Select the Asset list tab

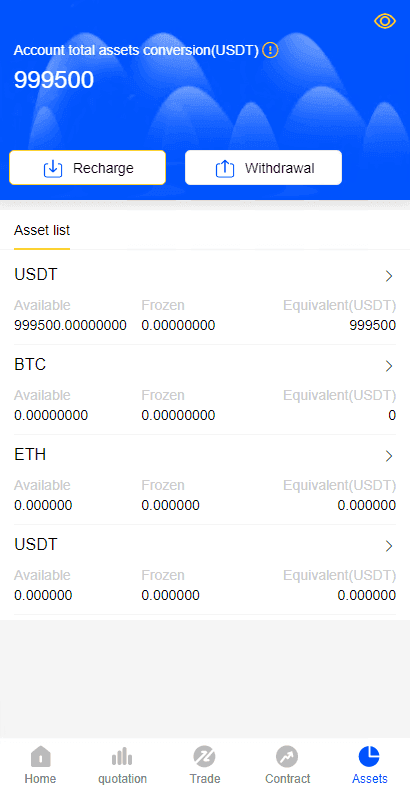[42, 231]
